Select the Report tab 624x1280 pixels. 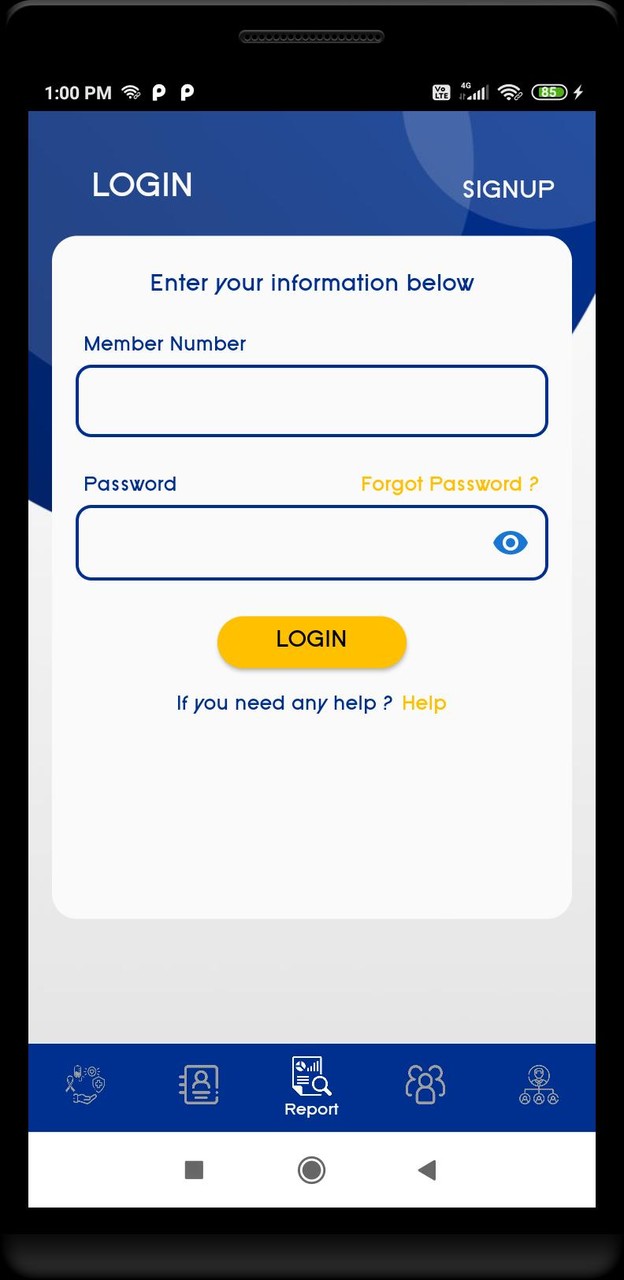click(311, 1086)
